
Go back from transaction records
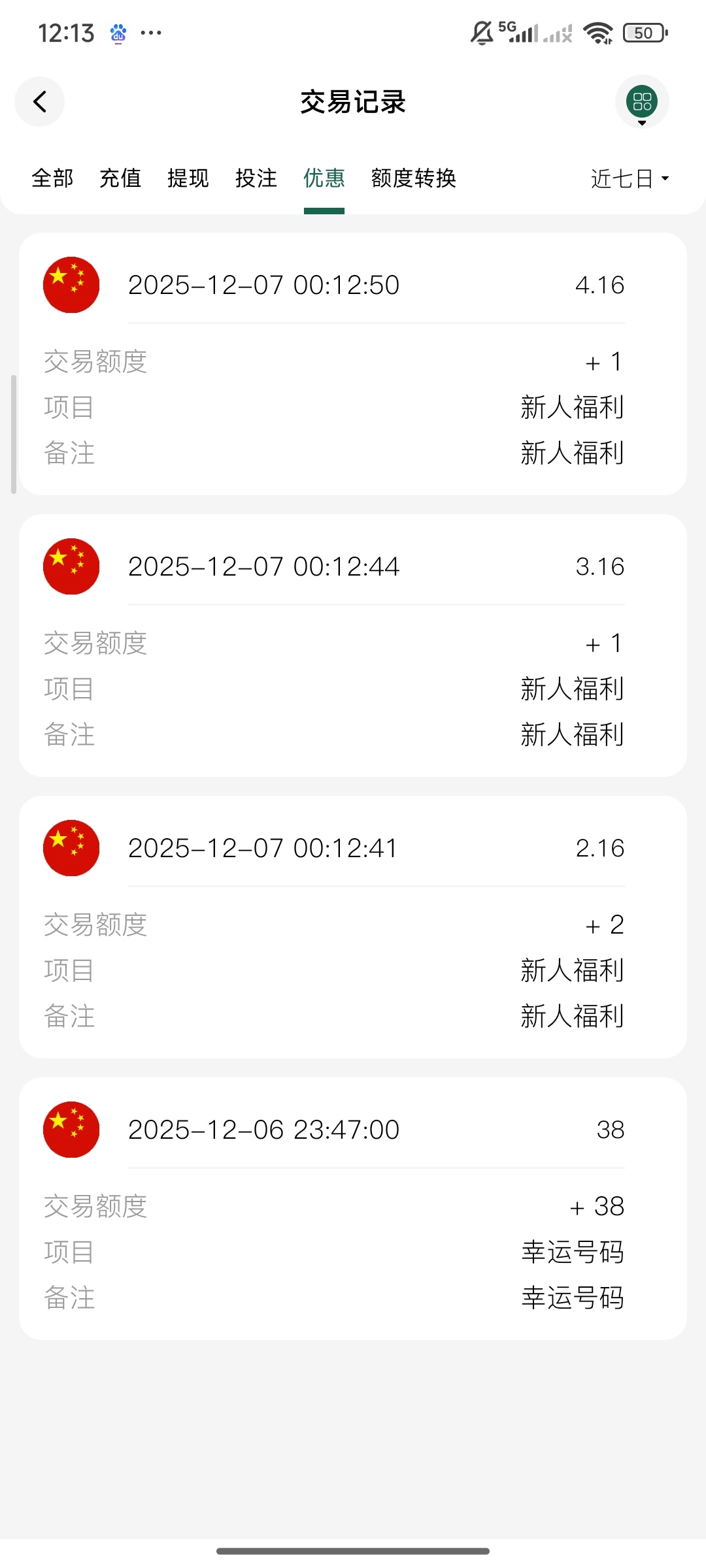[40, 102]
